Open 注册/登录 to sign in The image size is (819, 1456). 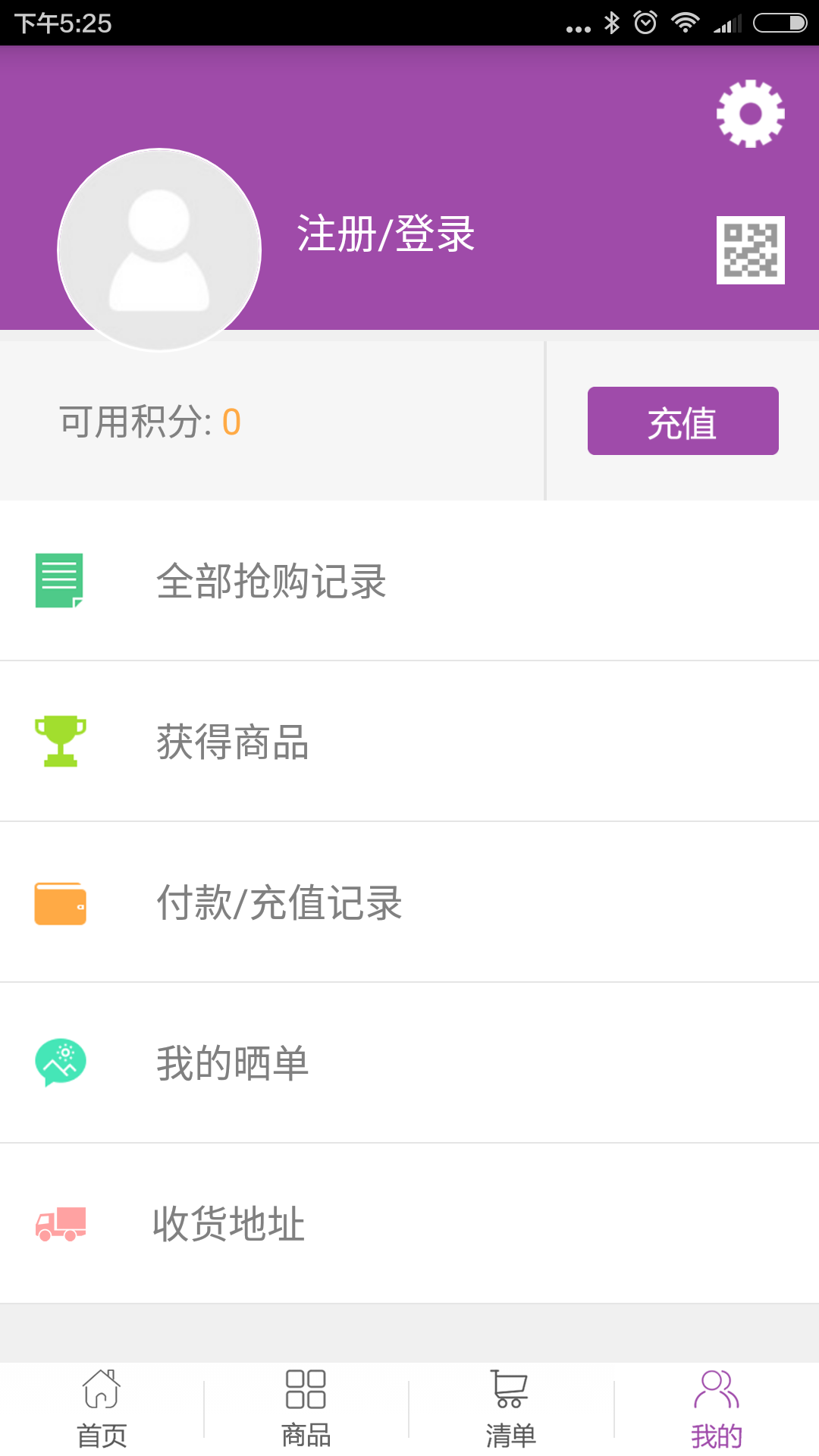pos(386,234)
